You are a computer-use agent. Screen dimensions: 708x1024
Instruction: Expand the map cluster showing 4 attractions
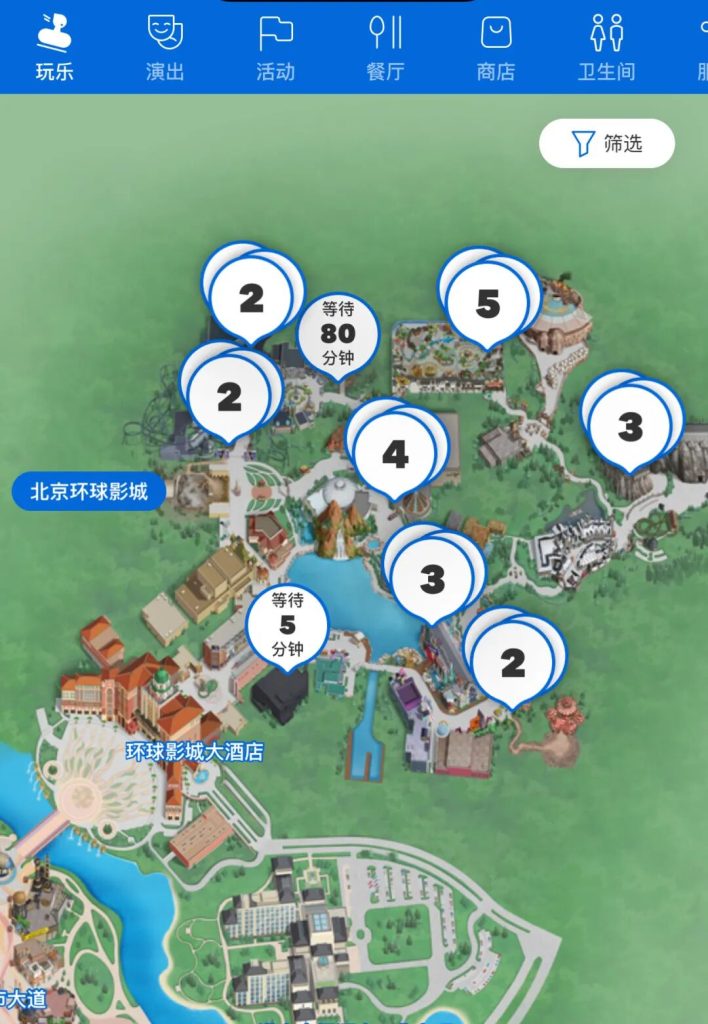click(396, 456)
